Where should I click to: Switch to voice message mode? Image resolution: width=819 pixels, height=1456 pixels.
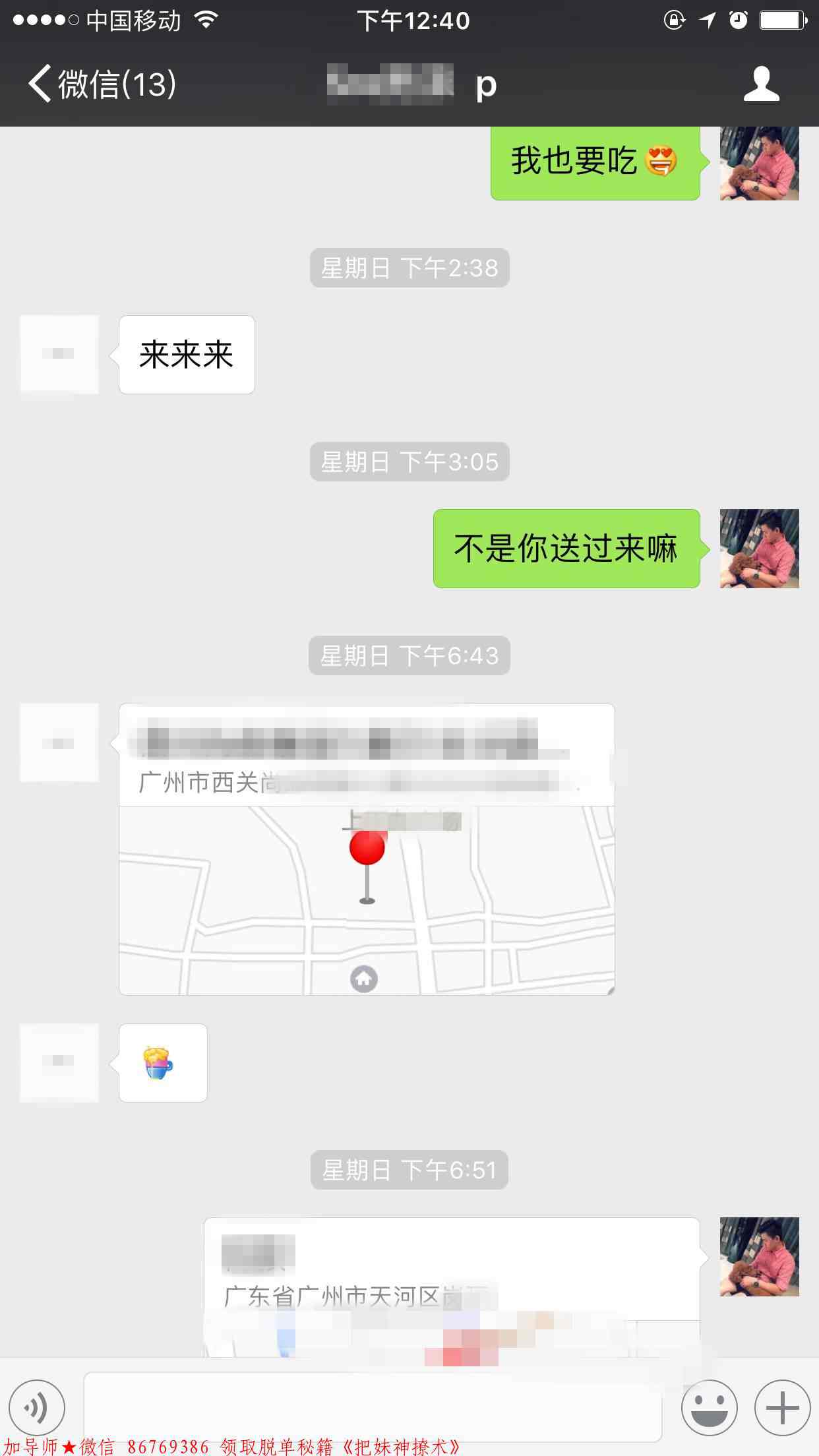(38, 1407)
